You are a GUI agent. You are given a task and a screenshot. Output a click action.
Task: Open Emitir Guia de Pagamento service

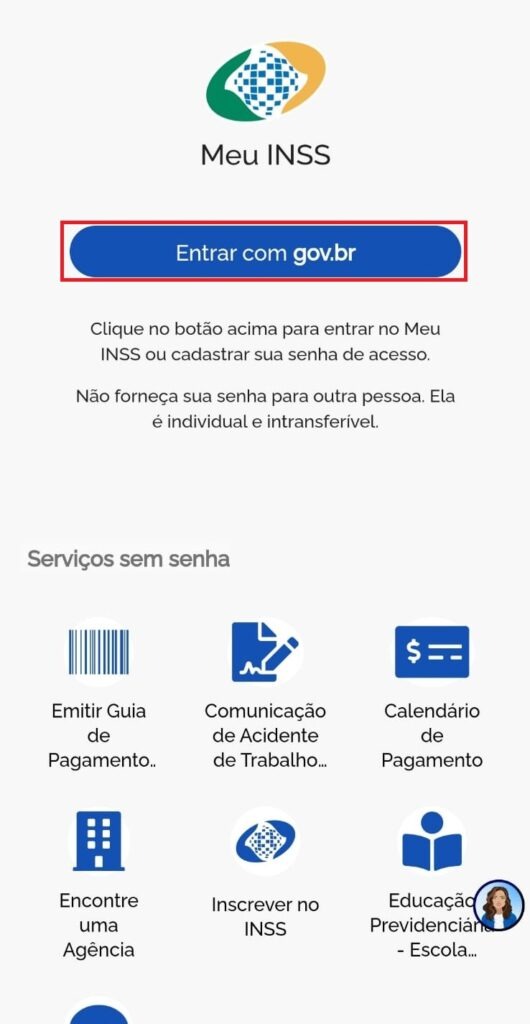(99, 695)
